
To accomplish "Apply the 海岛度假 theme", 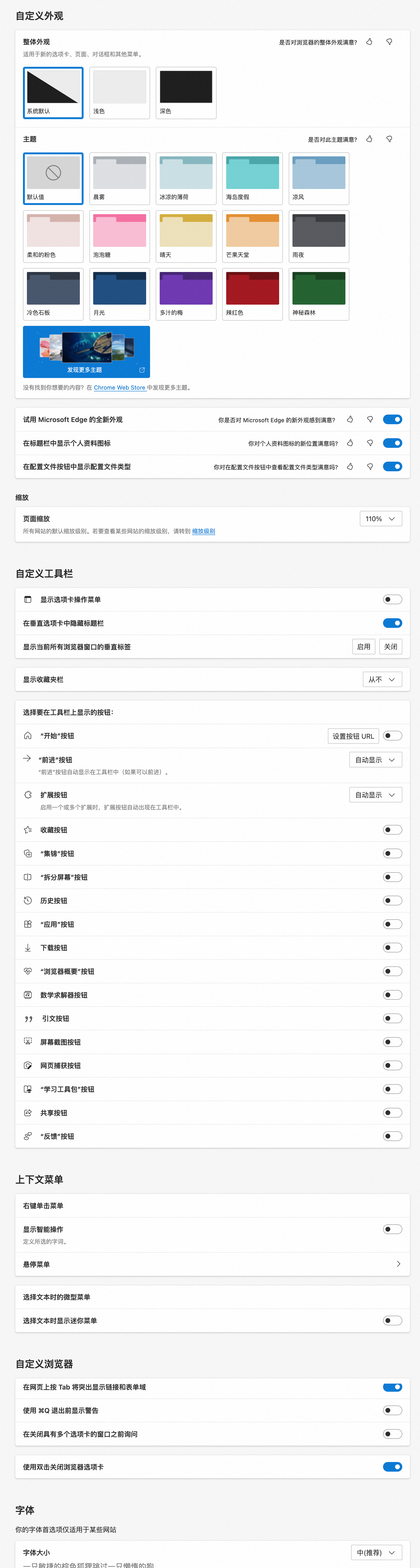I will [x=252, y=178].
